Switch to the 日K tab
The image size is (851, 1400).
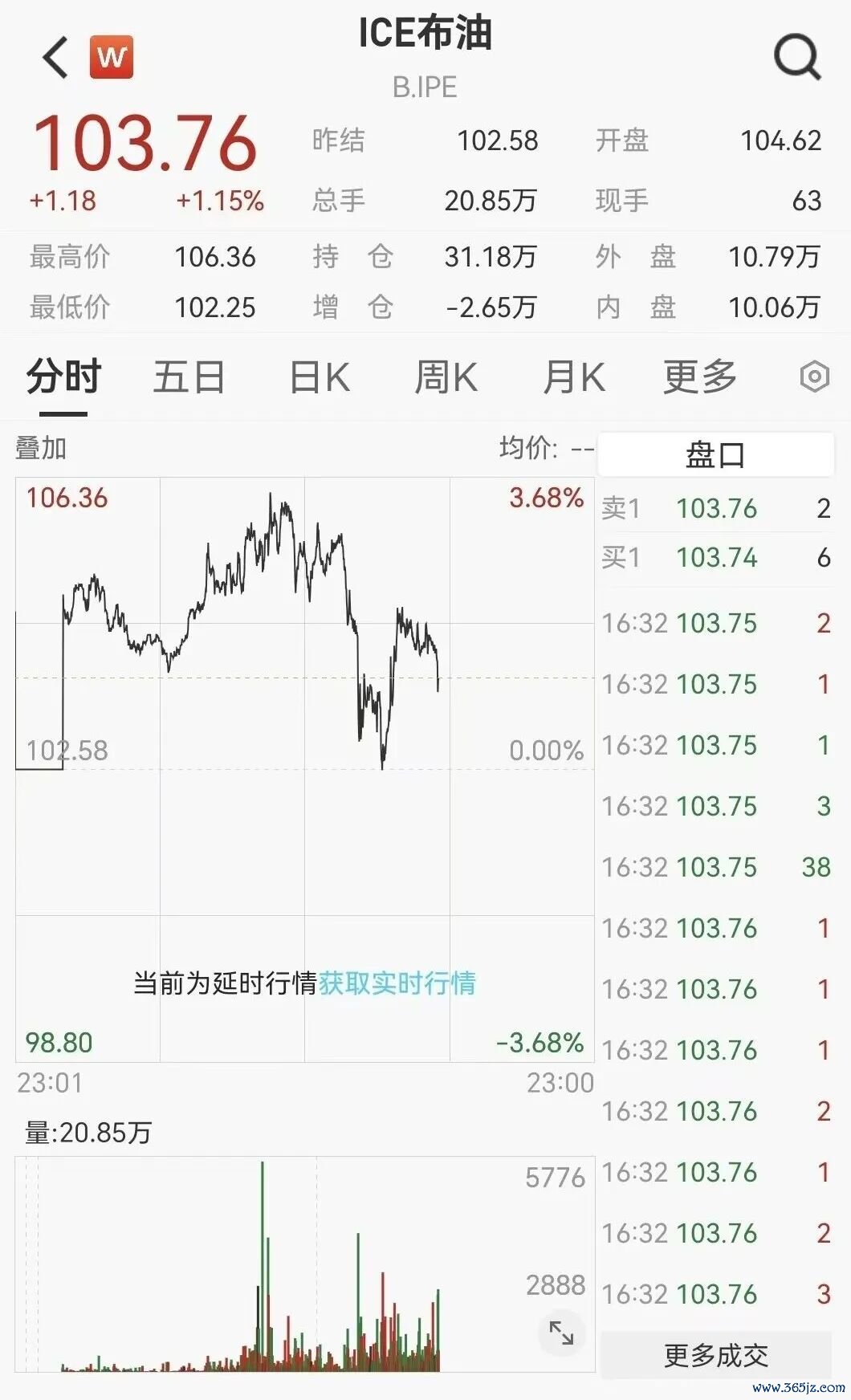coord(320,377)
